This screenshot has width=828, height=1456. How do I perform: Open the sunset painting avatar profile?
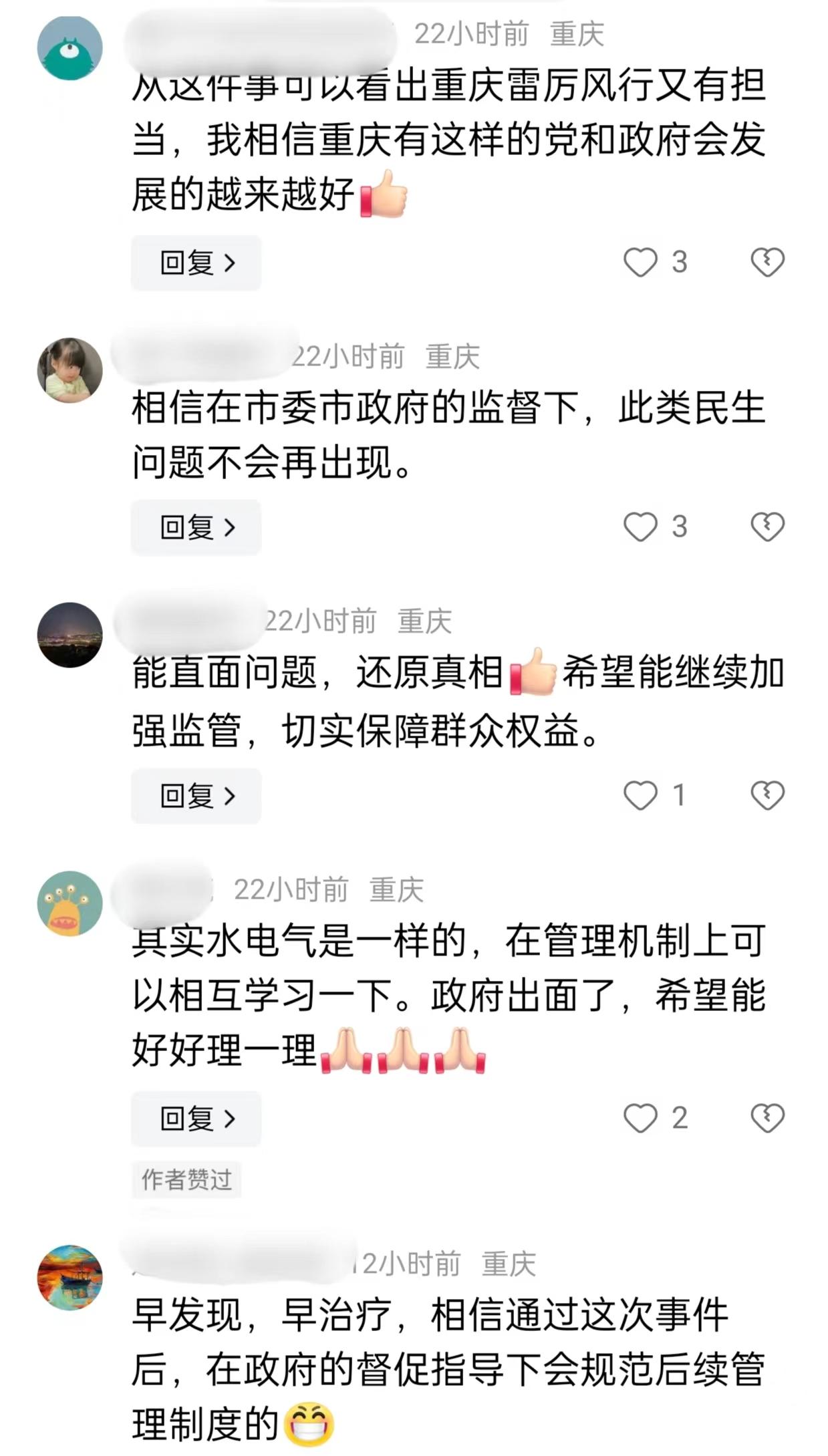(x=70, y=1278)
